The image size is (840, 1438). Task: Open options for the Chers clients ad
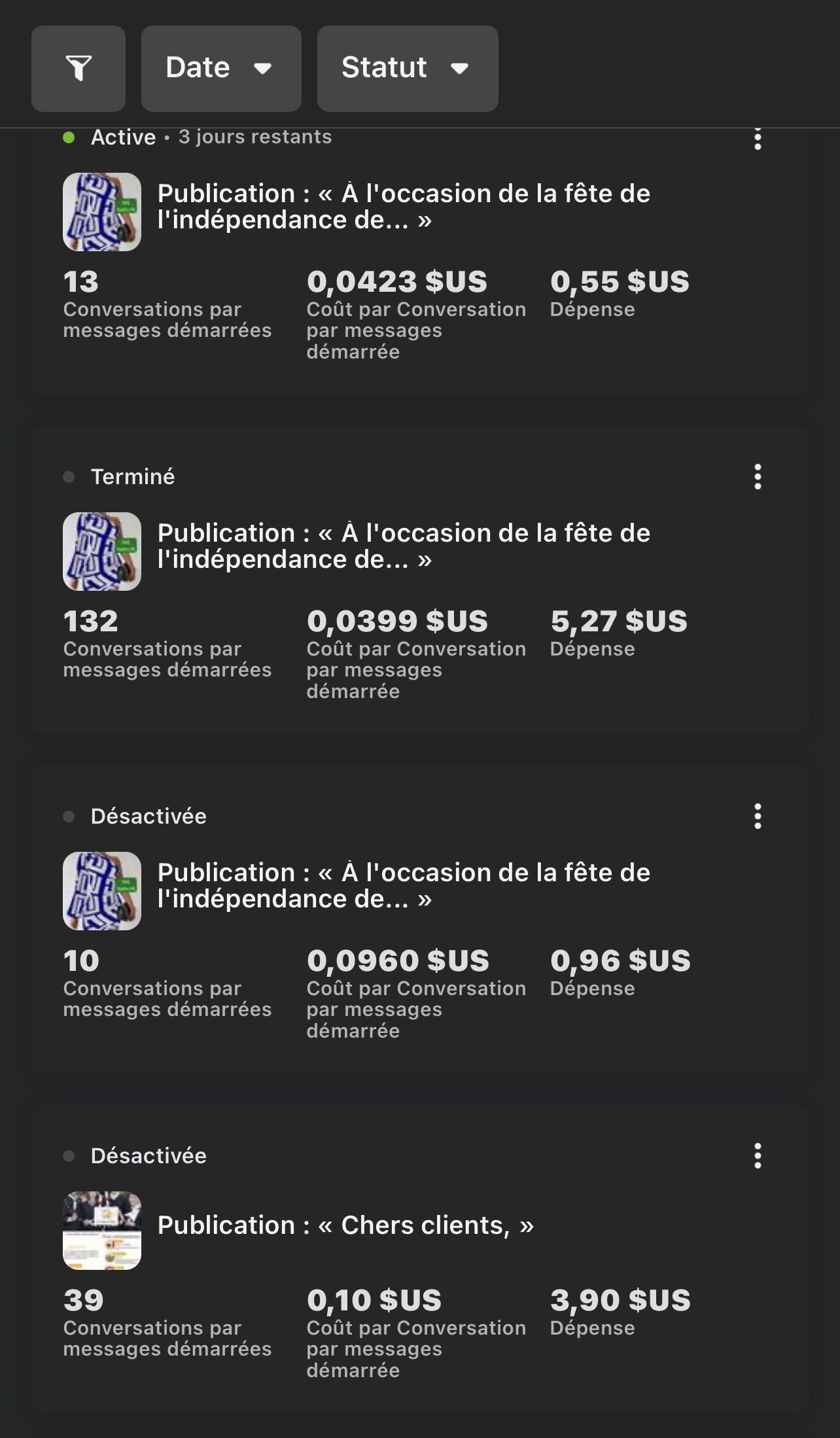[758, 1156]
